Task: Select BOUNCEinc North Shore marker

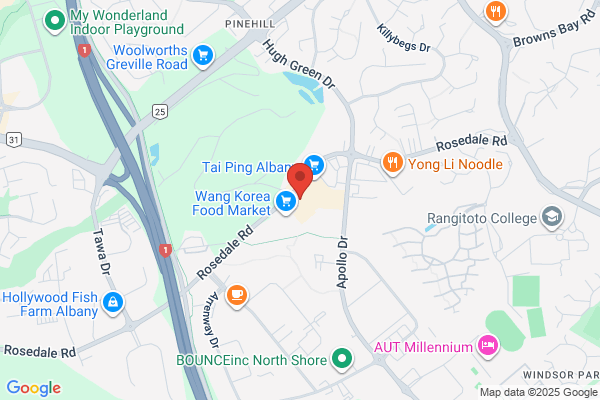Action: [342, 359]
